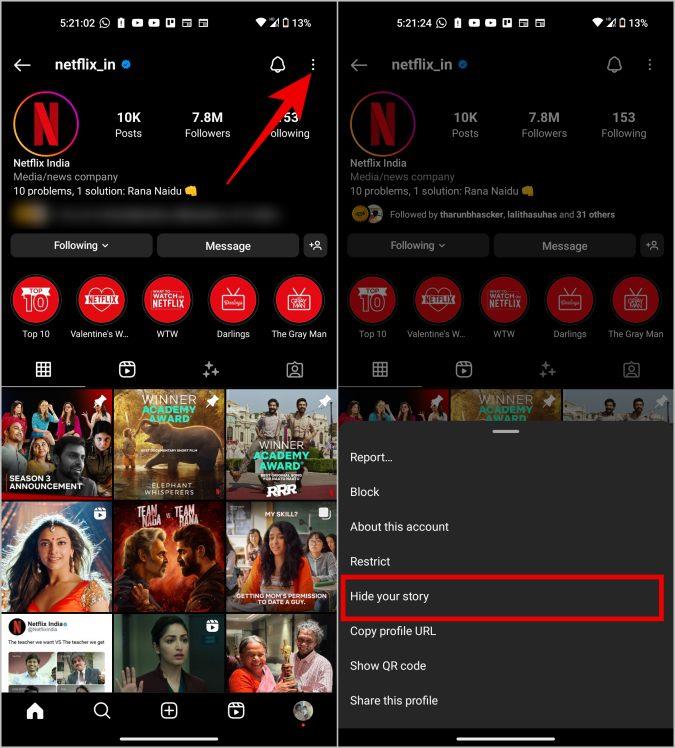Choose Report… from the sheet
Viewport: 675px width, 748px height.
pos(371,457)
